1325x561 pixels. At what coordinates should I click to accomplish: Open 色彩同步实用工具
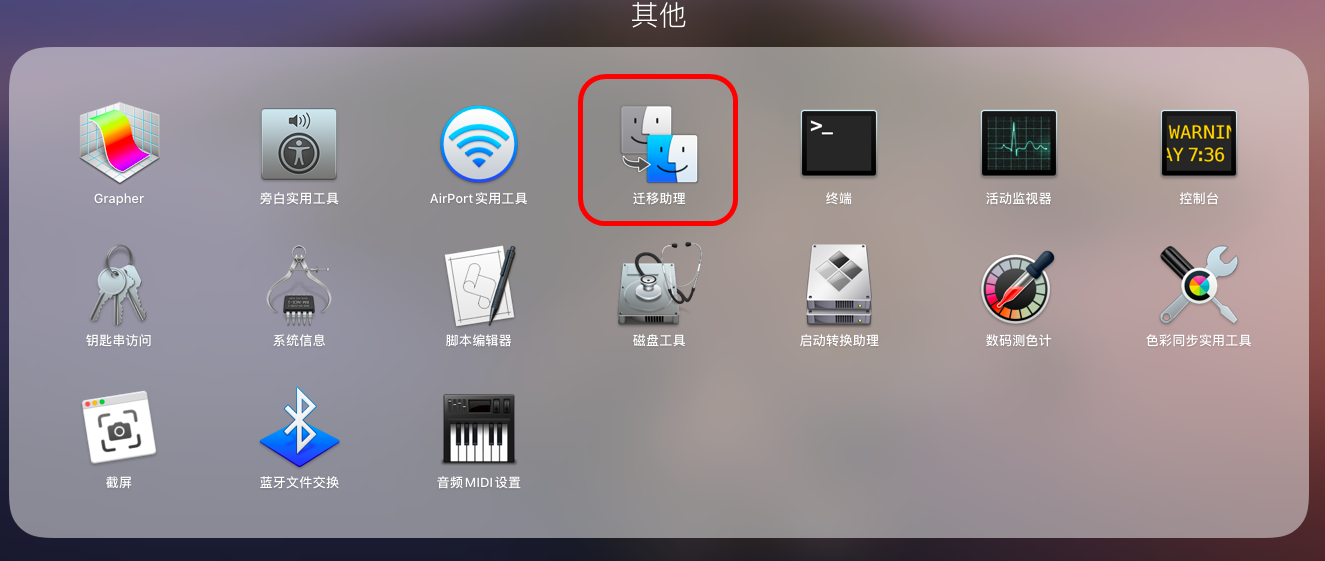(x=1199, y=285)
